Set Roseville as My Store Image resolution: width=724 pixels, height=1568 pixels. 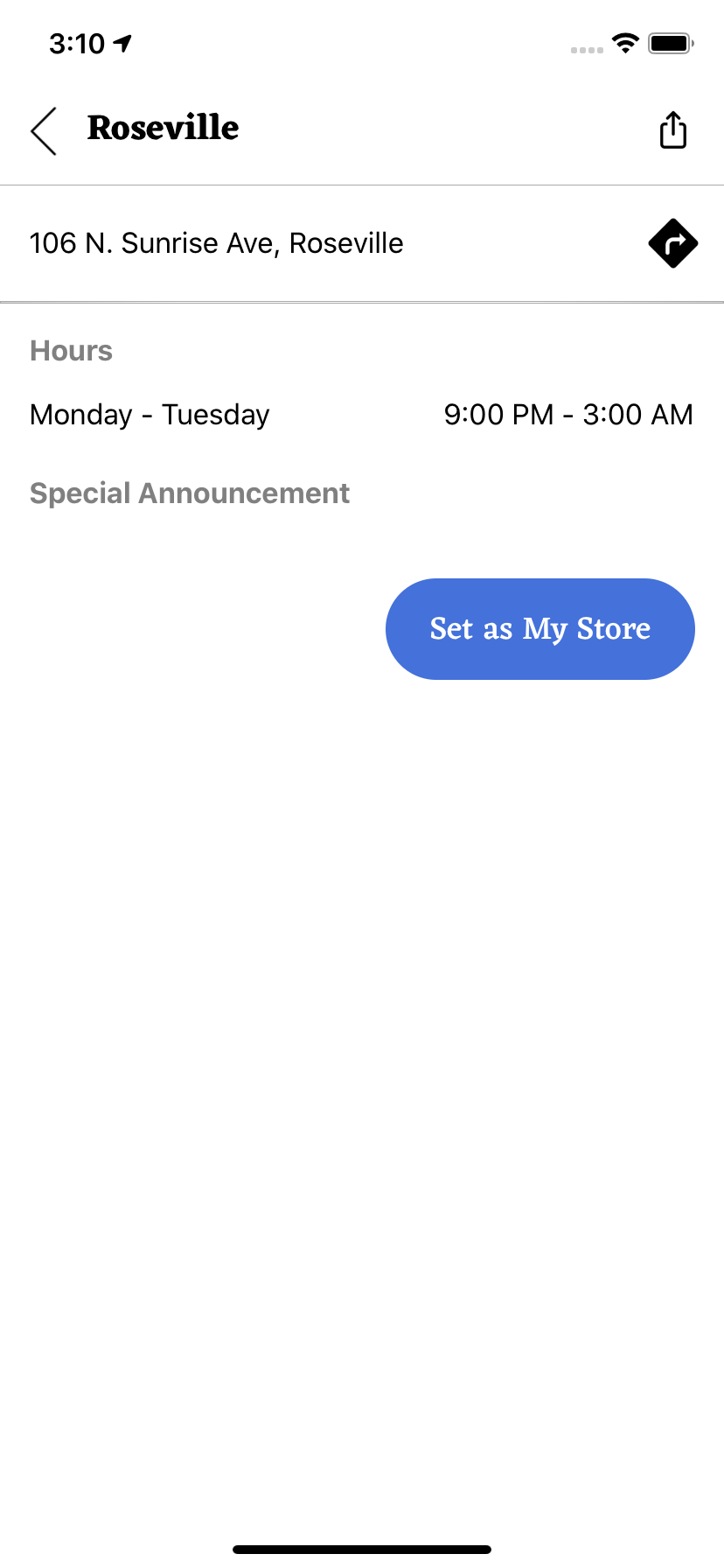pyautogui.click(x=540, y=628)
